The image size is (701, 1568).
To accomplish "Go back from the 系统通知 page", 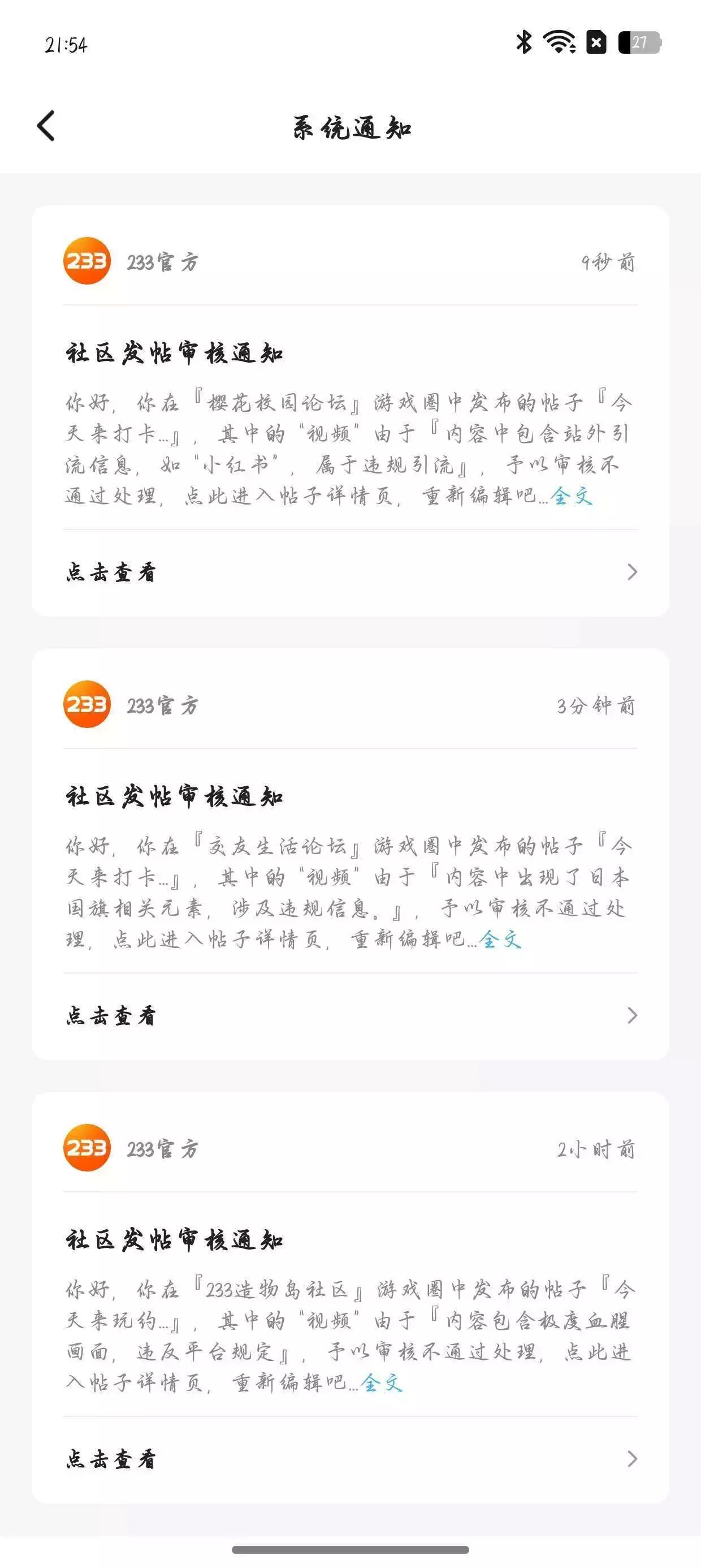I will [46, 126].
